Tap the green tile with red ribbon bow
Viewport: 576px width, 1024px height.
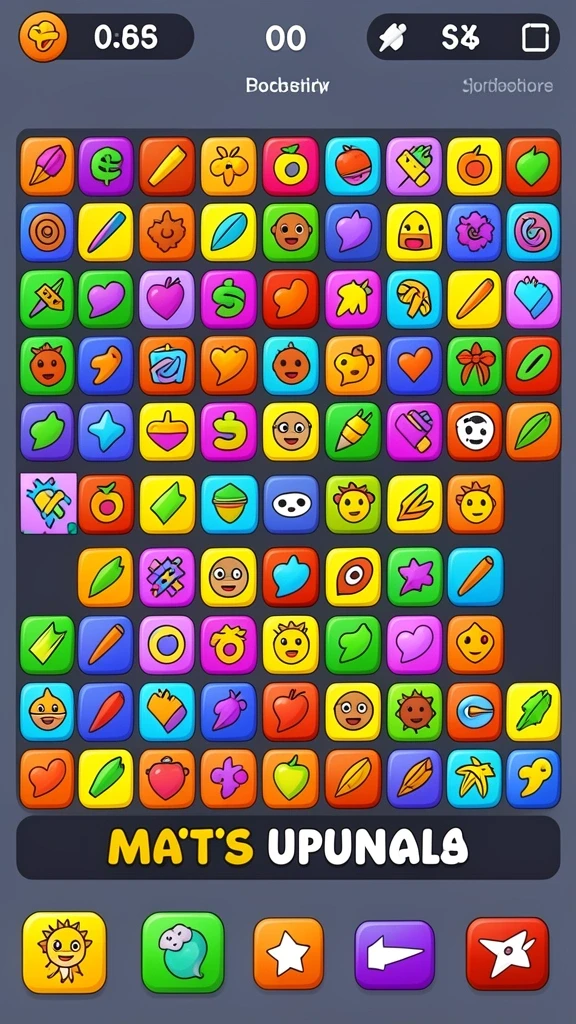474,366
